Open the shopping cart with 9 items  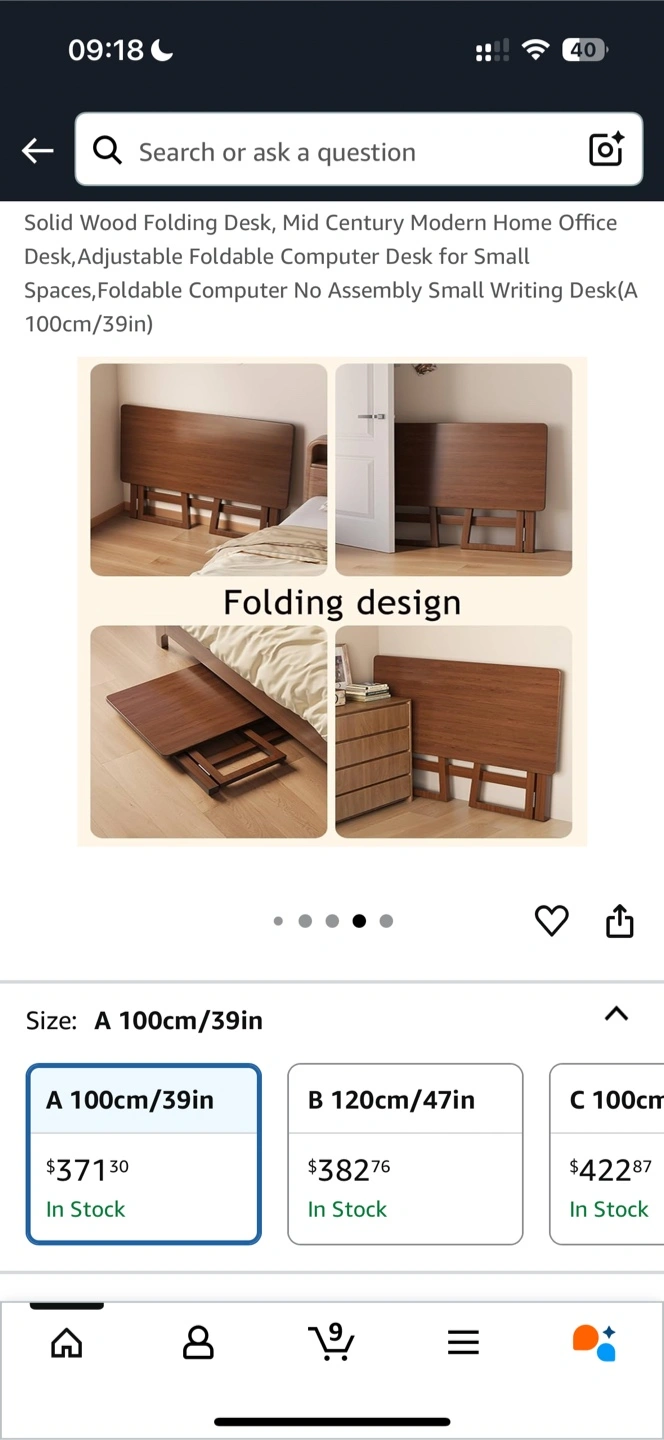[331, 1342]
